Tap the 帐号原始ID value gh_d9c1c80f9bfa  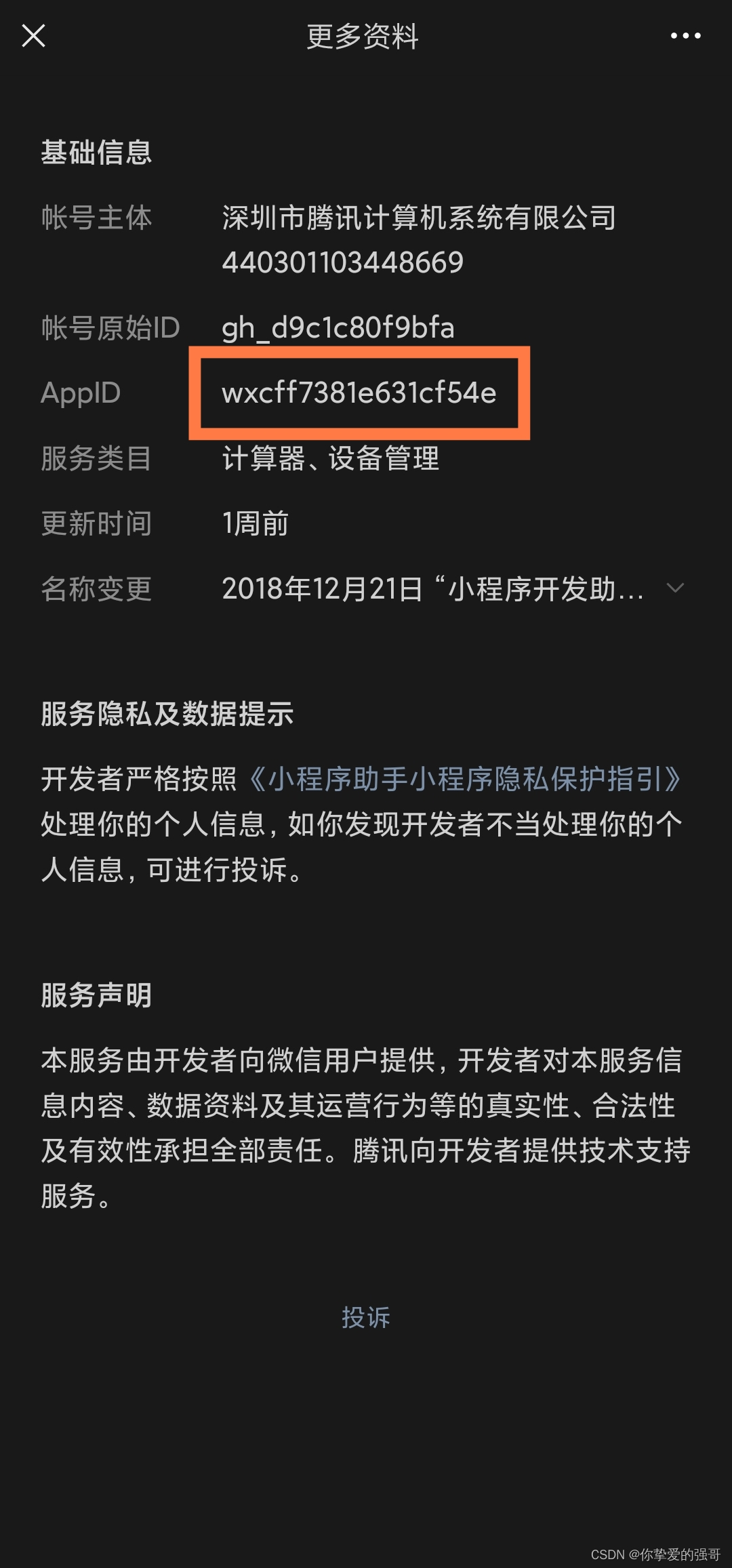point(339,327)
